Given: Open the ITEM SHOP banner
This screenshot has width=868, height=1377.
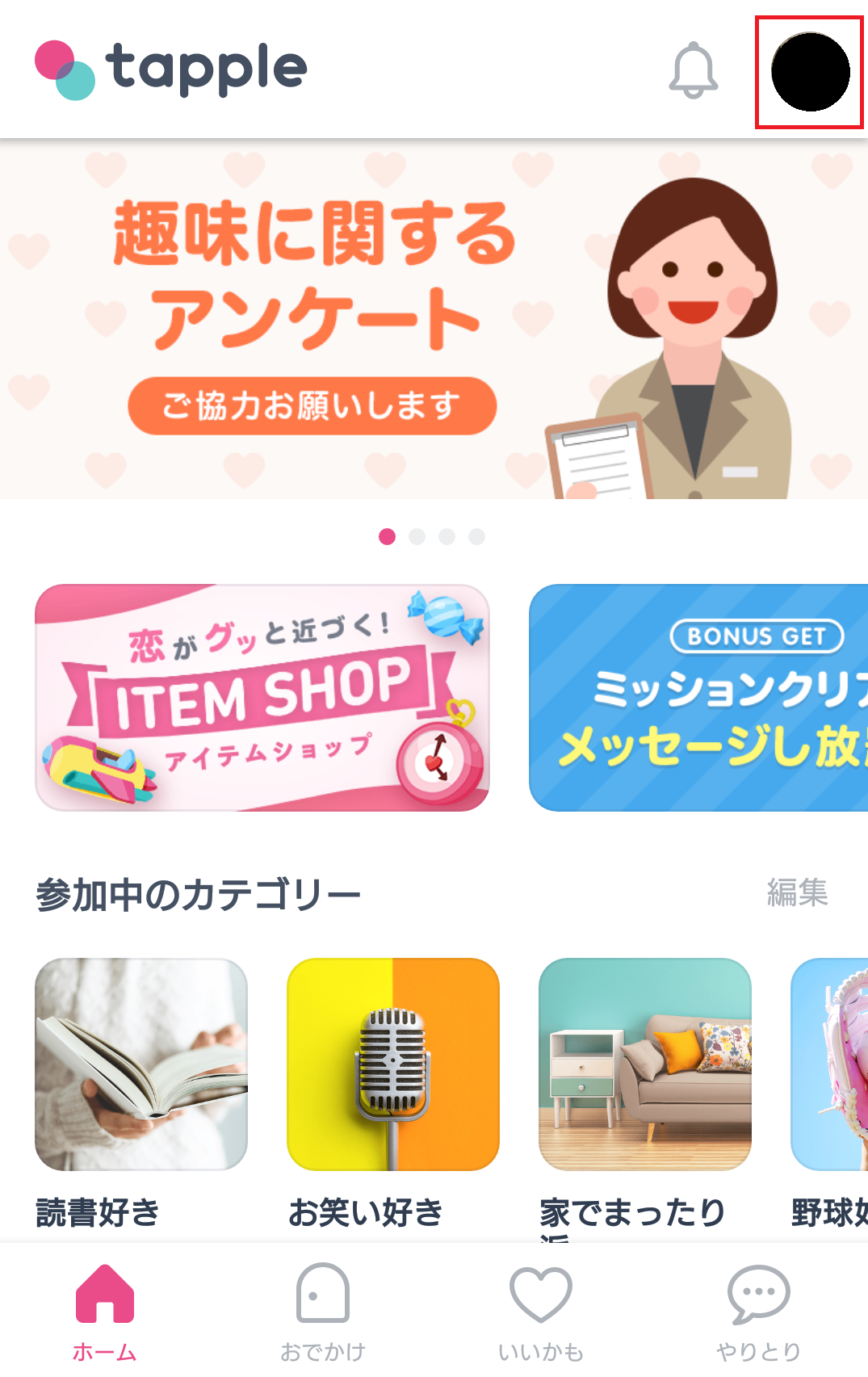Looking at the screenshot, I should click(262, 698).
